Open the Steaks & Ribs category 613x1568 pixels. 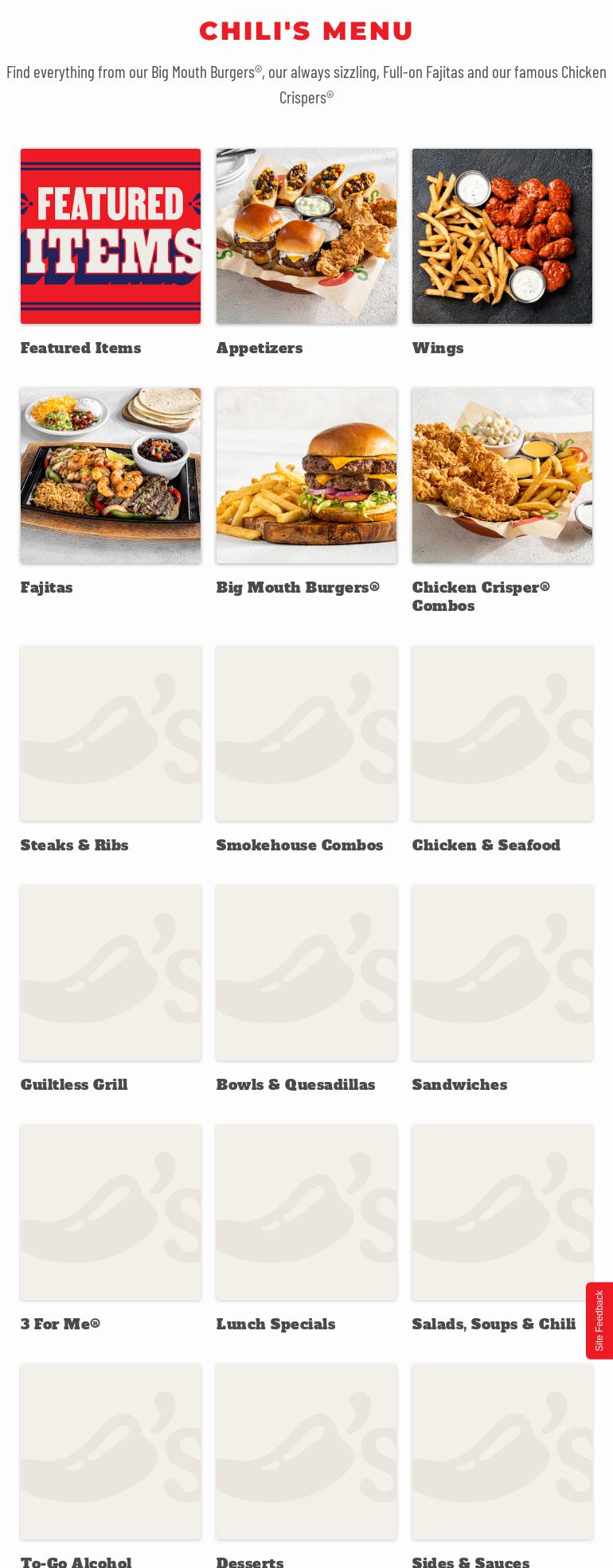[x=111, y=733]
